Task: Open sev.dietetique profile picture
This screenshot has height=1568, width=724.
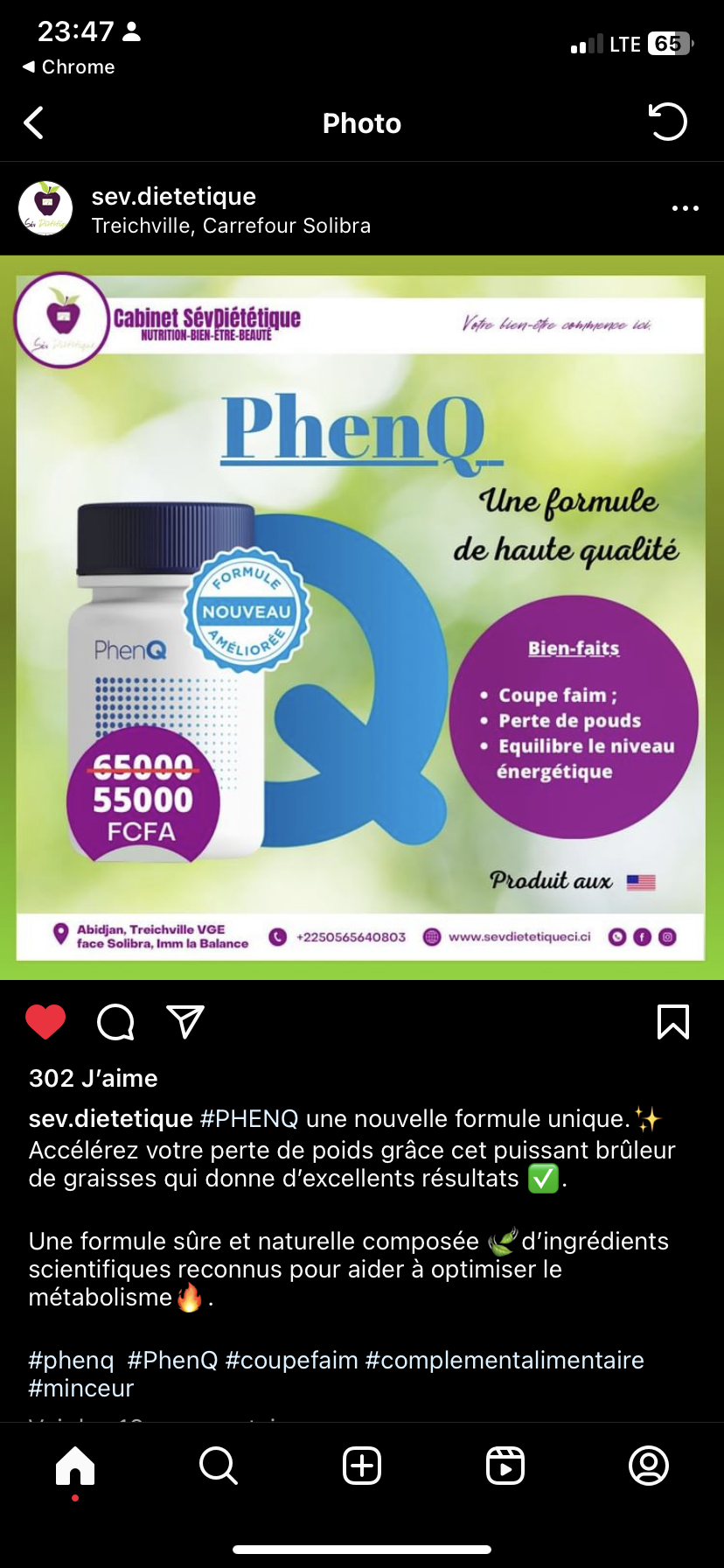Action: pyautogui.click(x=45, y=209)
